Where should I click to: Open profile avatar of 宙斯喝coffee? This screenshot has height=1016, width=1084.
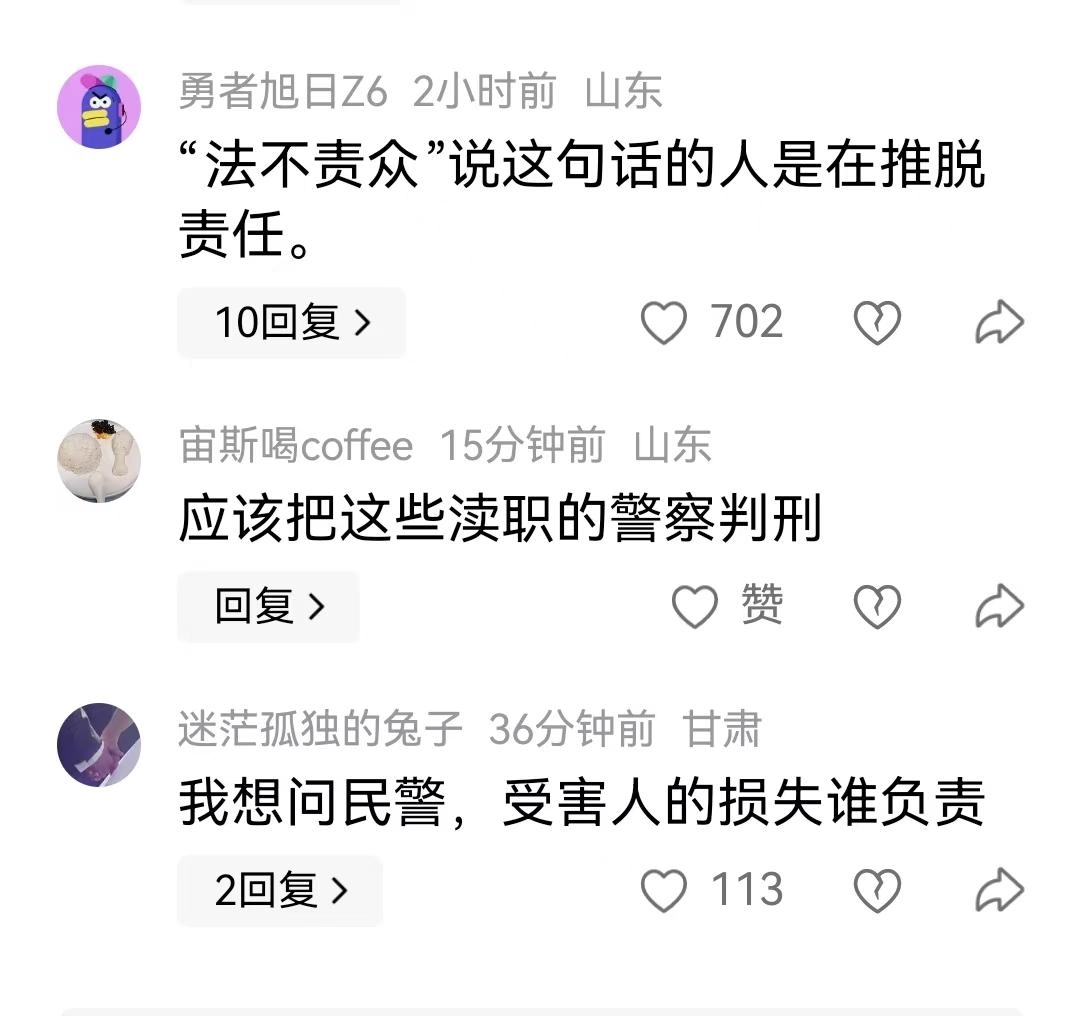point(98,460)
